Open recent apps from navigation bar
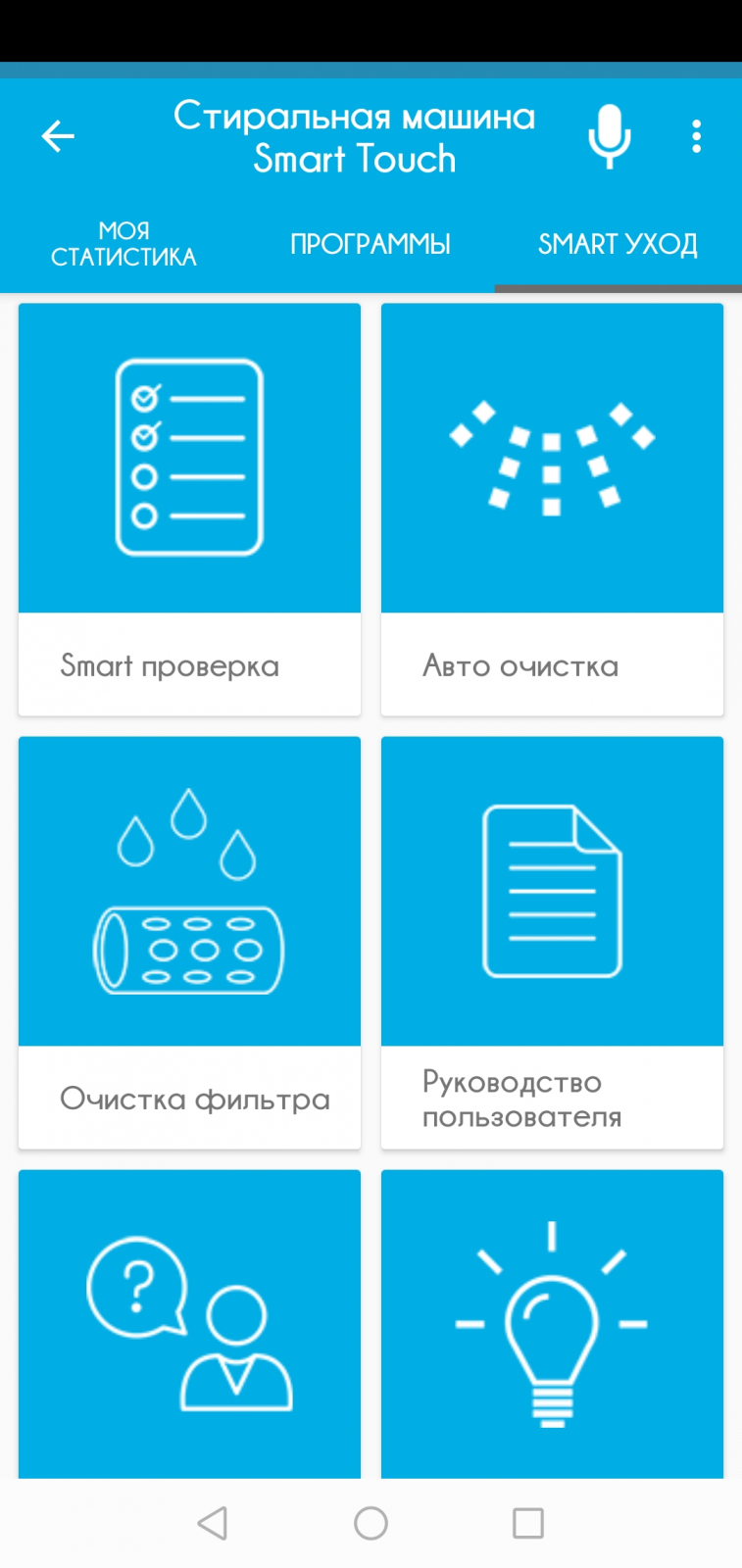742x1568 pixels. 528,1523
